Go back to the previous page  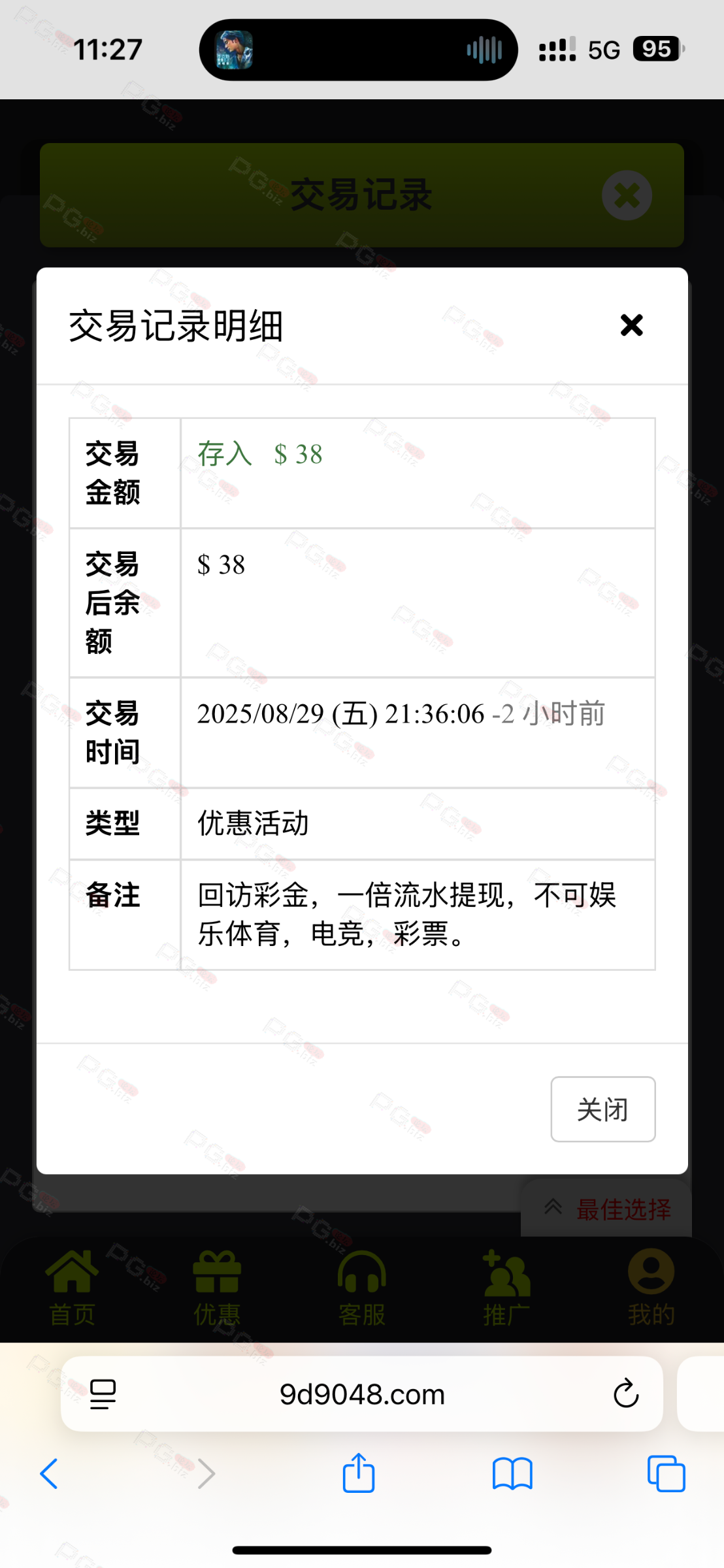pyautogui.click(x=50, y=1474)
